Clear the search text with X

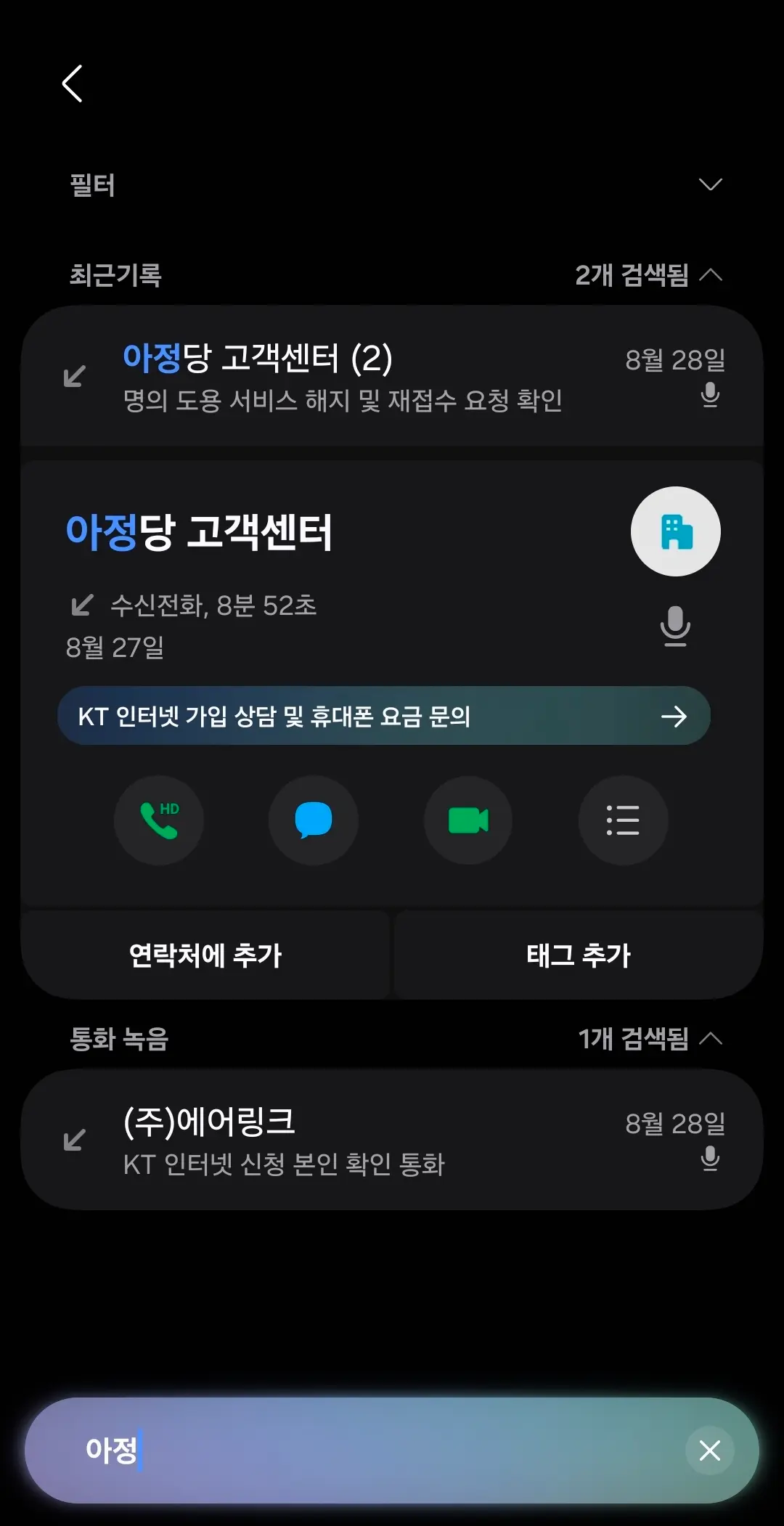point(709,1450)
